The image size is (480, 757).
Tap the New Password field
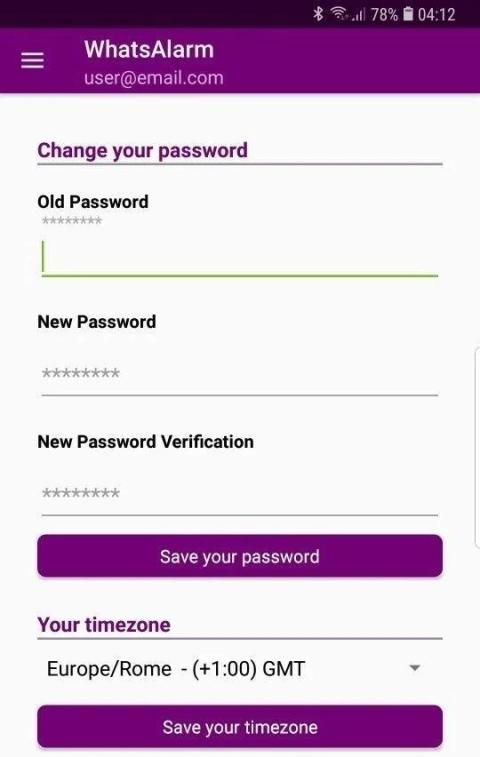coord(240,374)
